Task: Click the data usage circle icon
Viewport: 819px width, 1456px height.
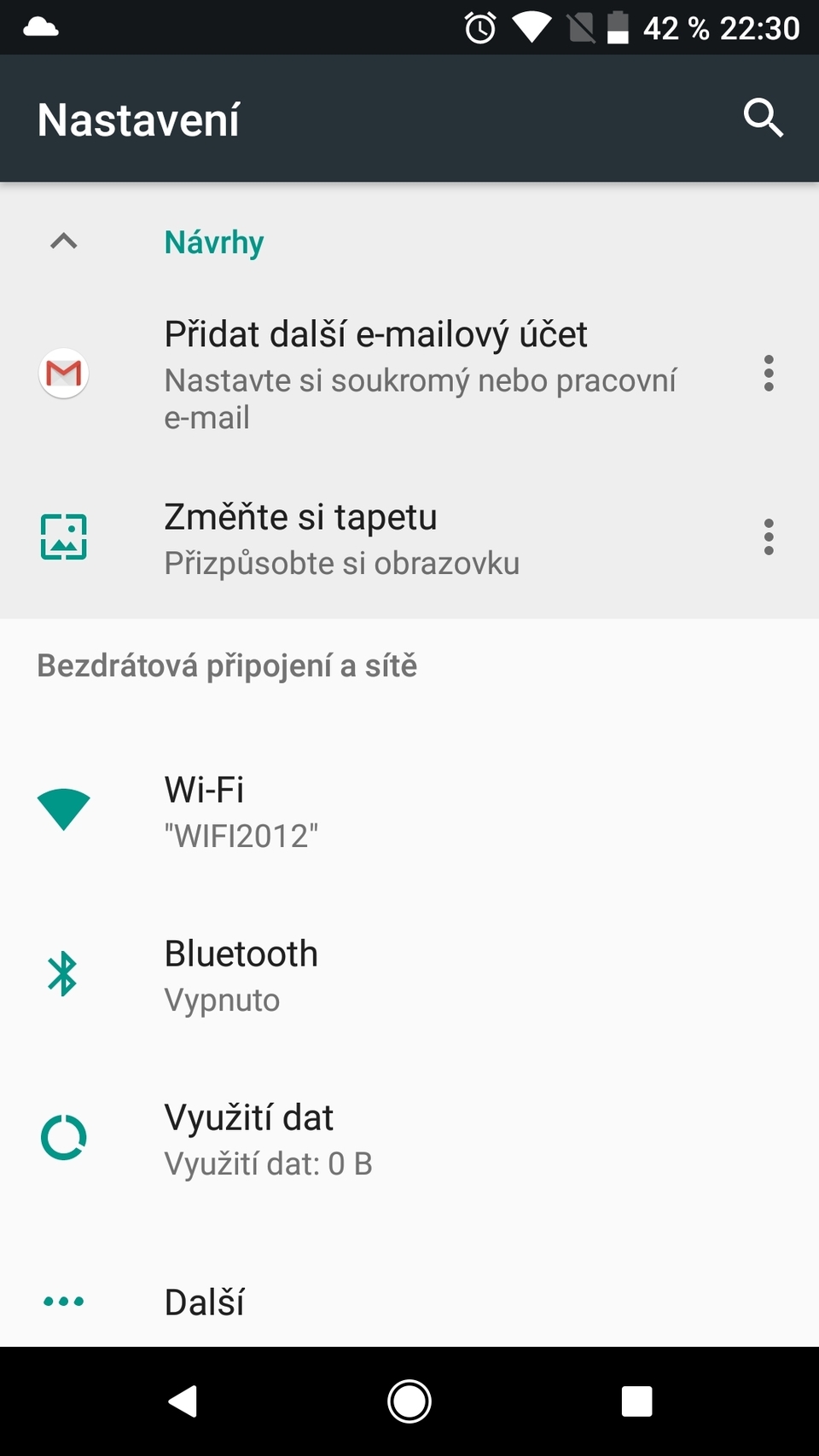Action: click(63, 1135)
